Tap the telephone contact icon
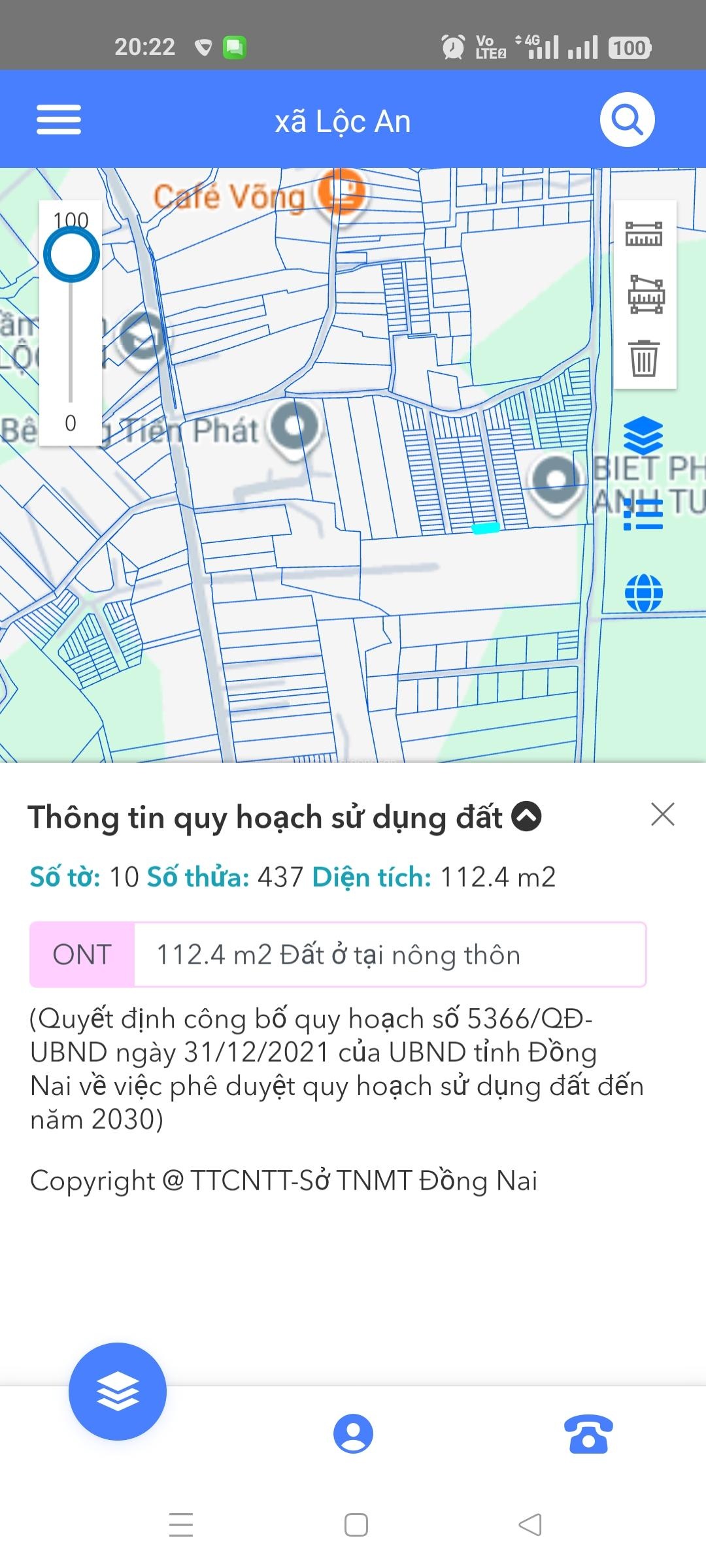The image size is (706, 1568). pyautogui.click(x=588, y=1433)
